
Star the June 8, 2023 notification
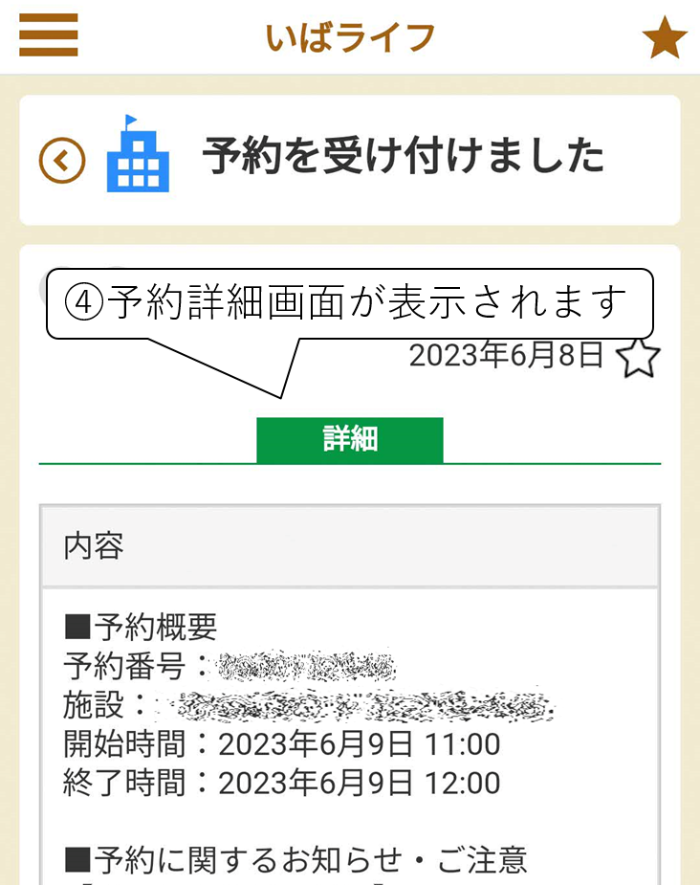point(638,357)
